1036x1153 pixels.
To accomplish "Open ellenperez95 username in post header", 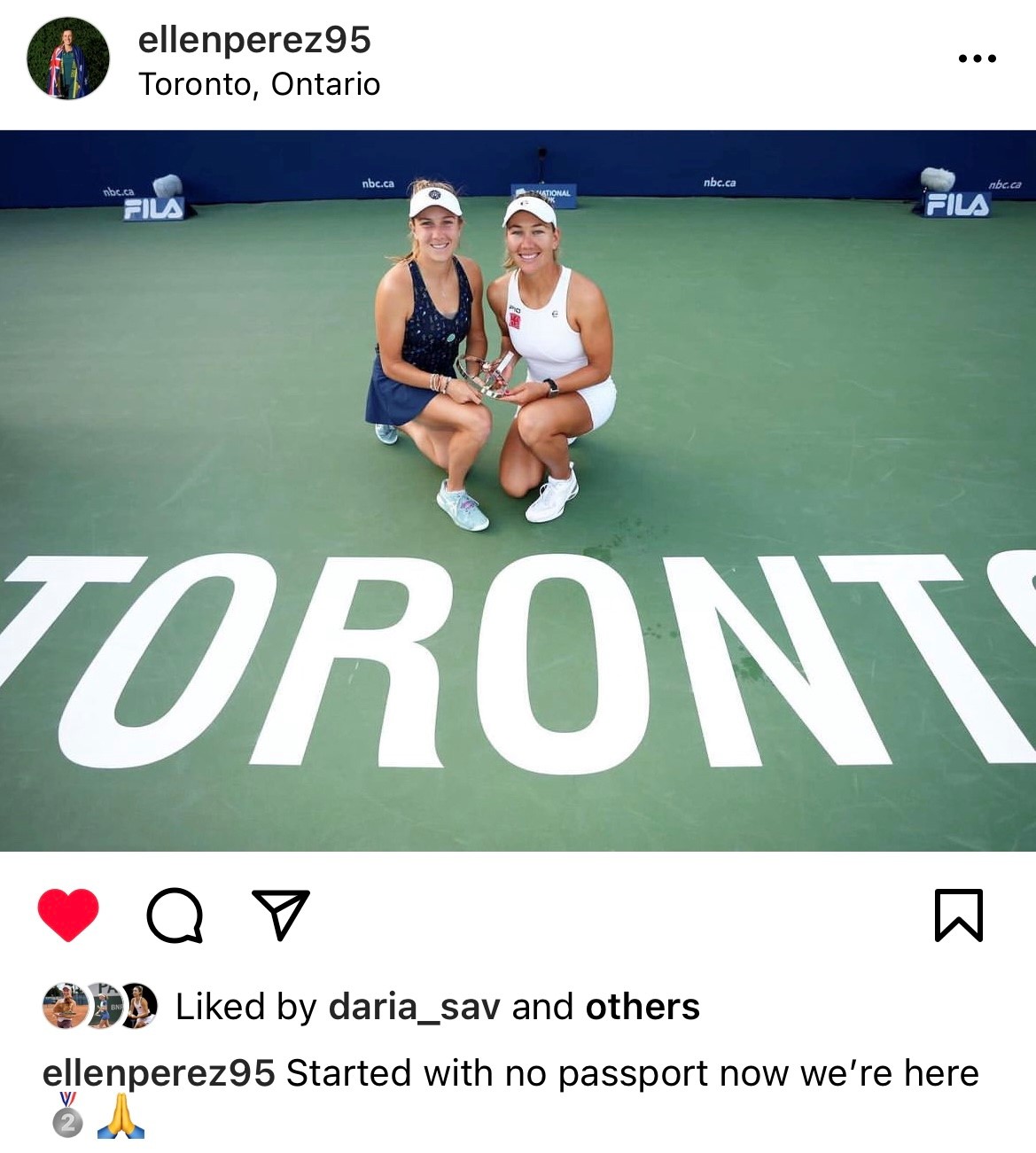I will pyautogui.click(x=254, y=40).
